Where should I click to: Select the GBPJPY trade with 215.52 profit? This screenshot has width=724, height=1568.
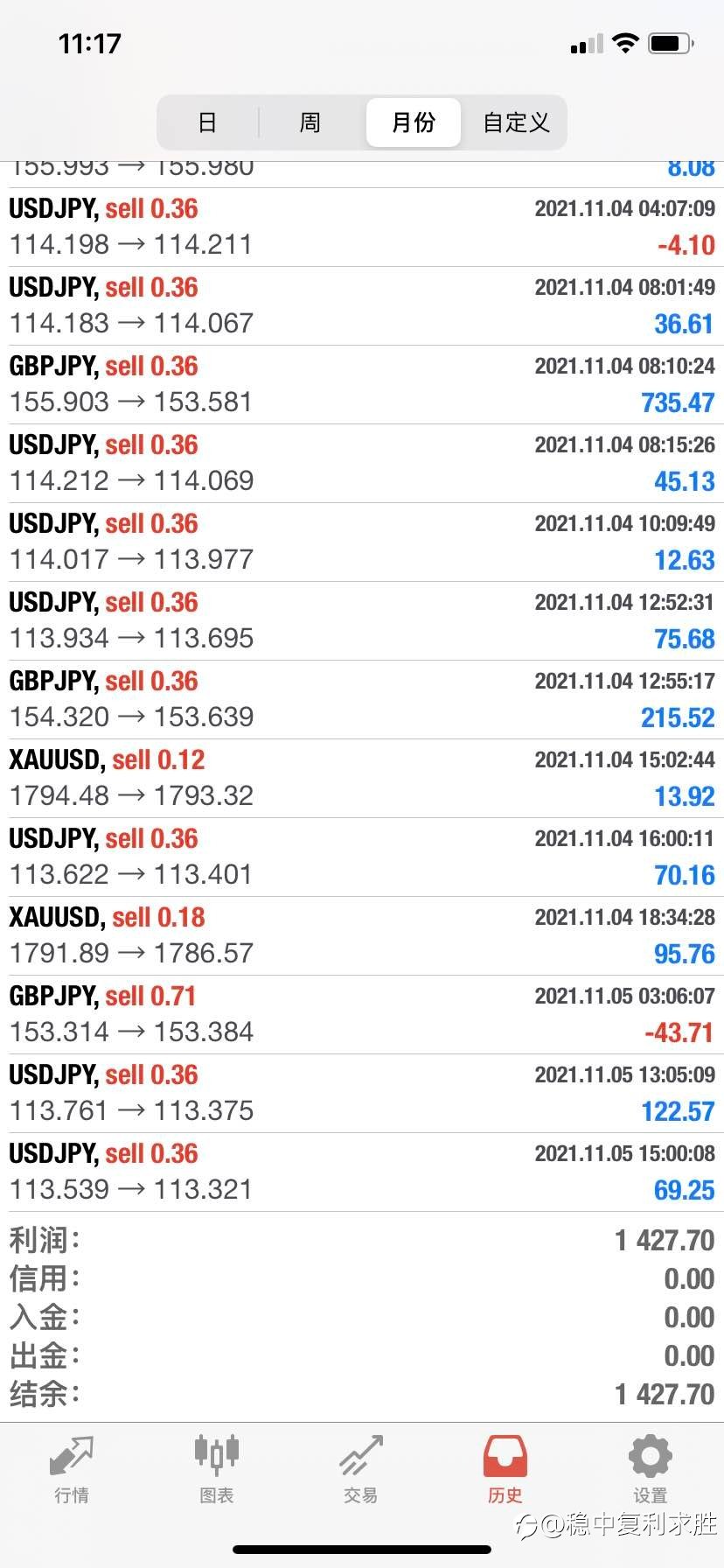tap(362, 700)
